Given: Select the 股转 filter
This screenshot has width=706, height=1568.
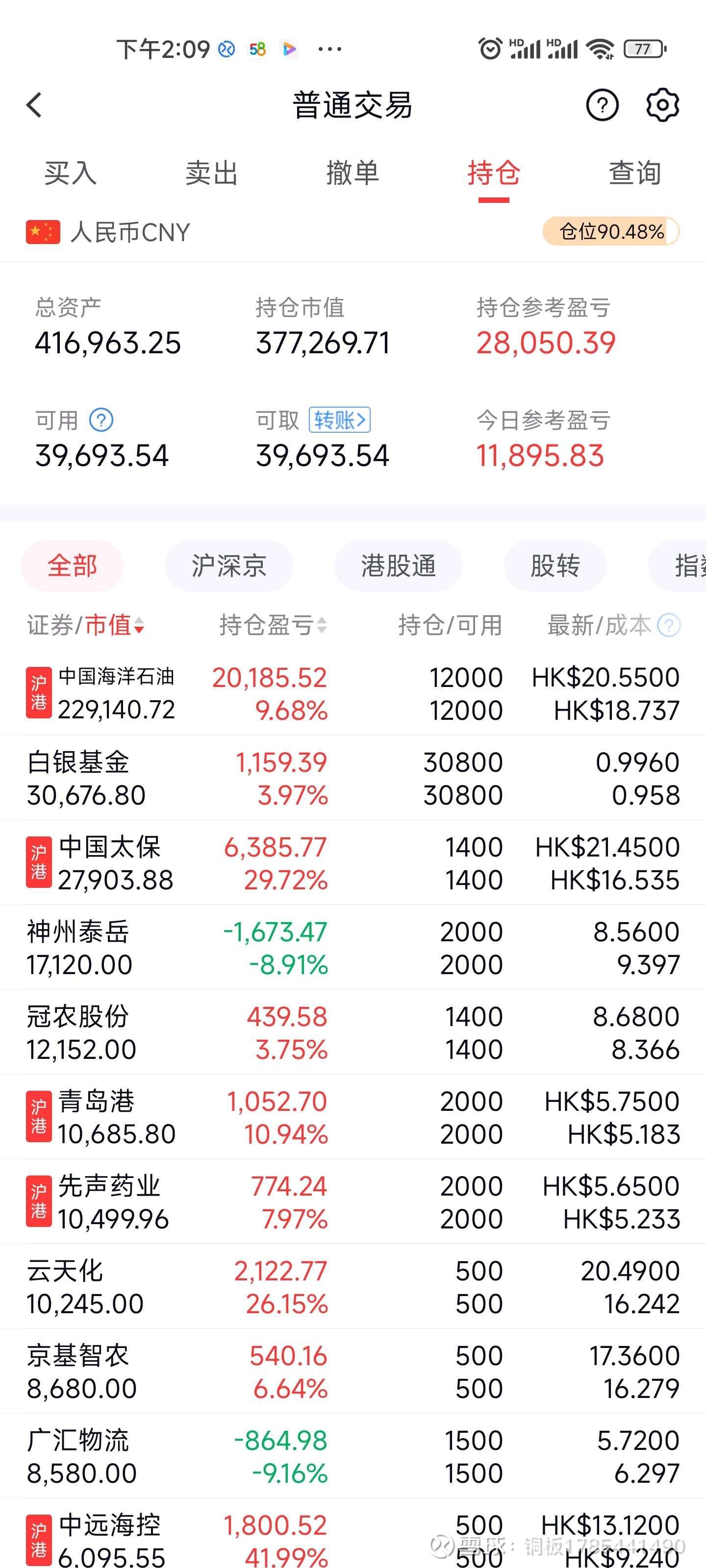Looking at the screenshot, I should (555, 565).
